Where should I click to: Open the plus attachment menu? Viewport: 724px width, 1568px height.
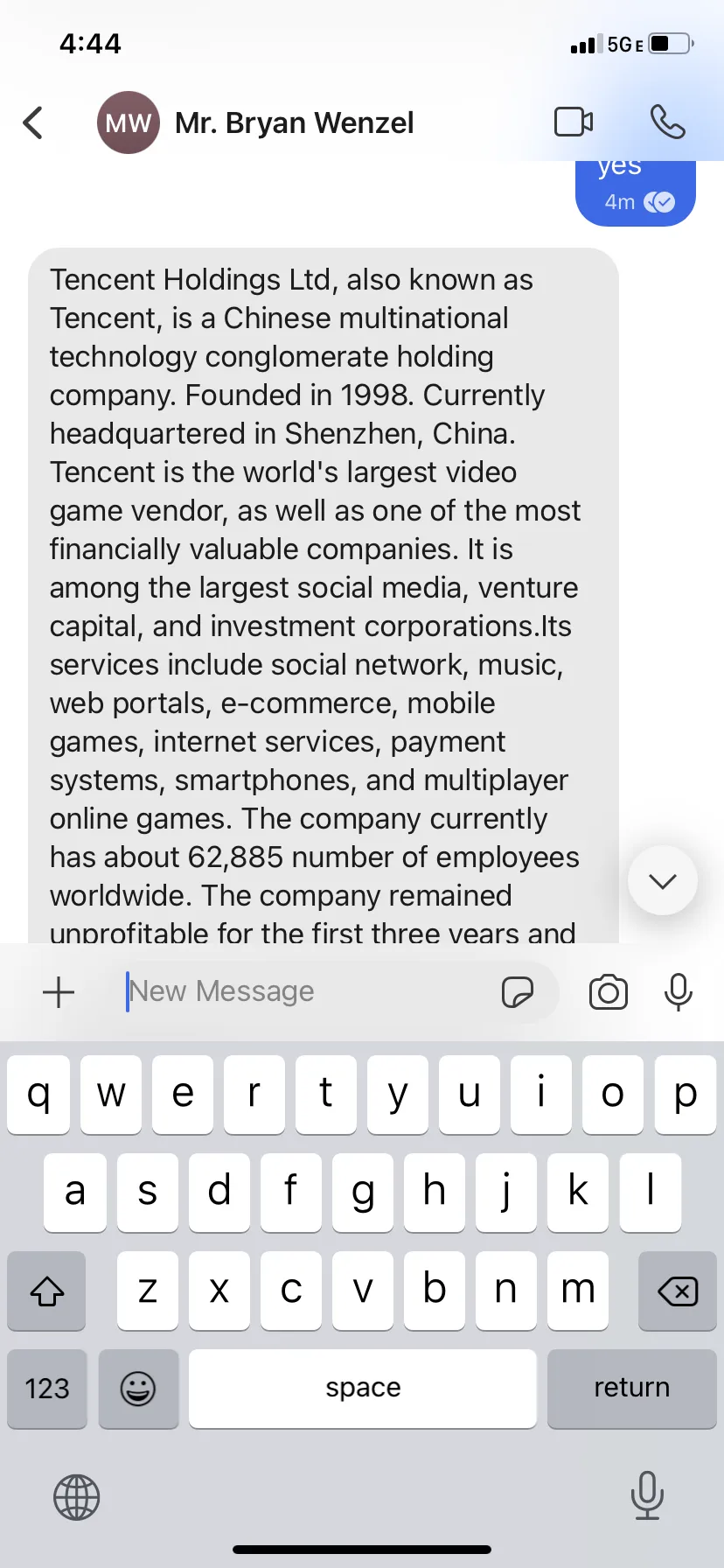click(59, 992)
